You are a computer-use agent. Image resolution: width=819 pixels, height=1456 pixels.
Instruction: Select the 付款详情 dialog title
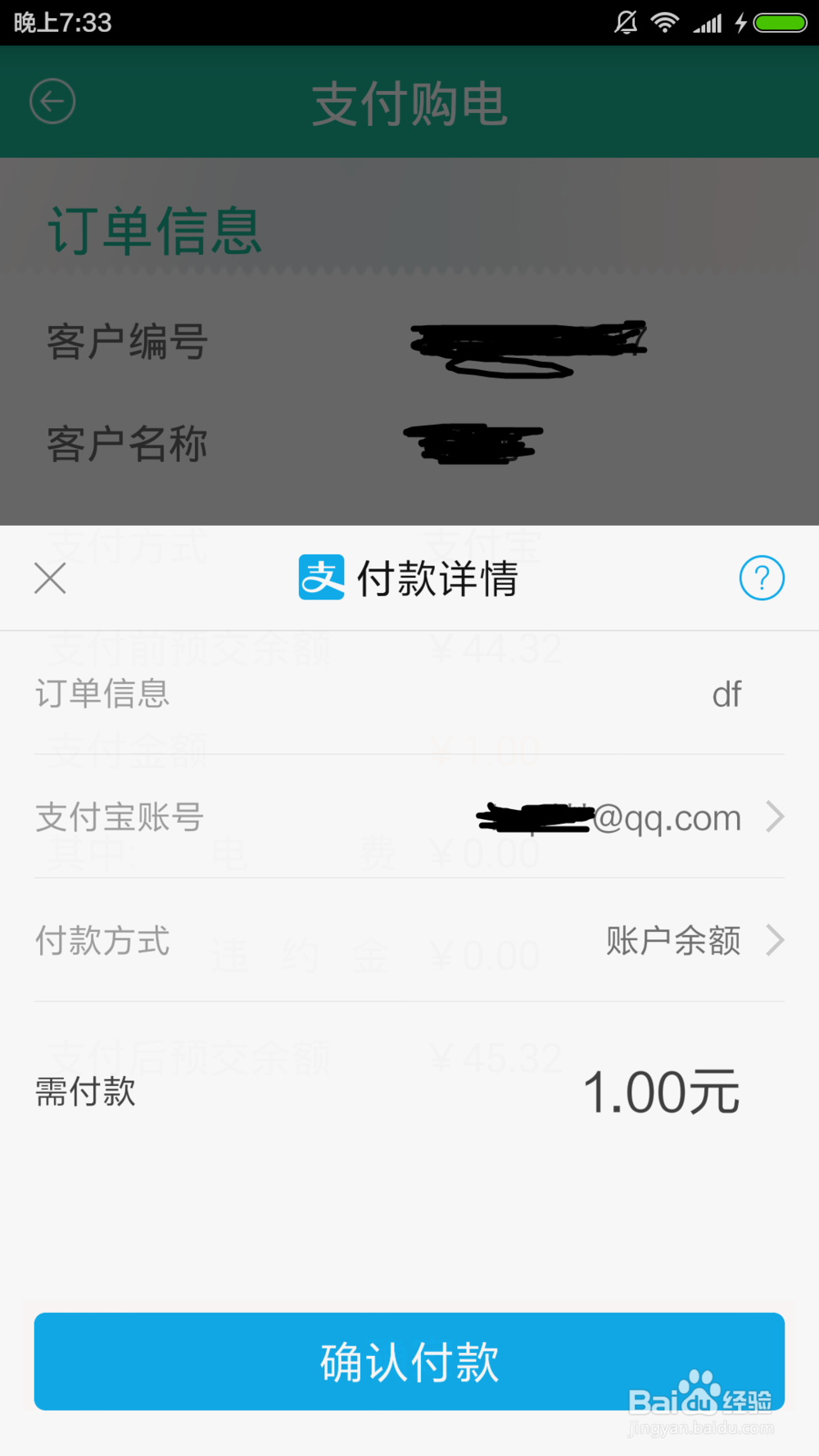coord(437,577)
